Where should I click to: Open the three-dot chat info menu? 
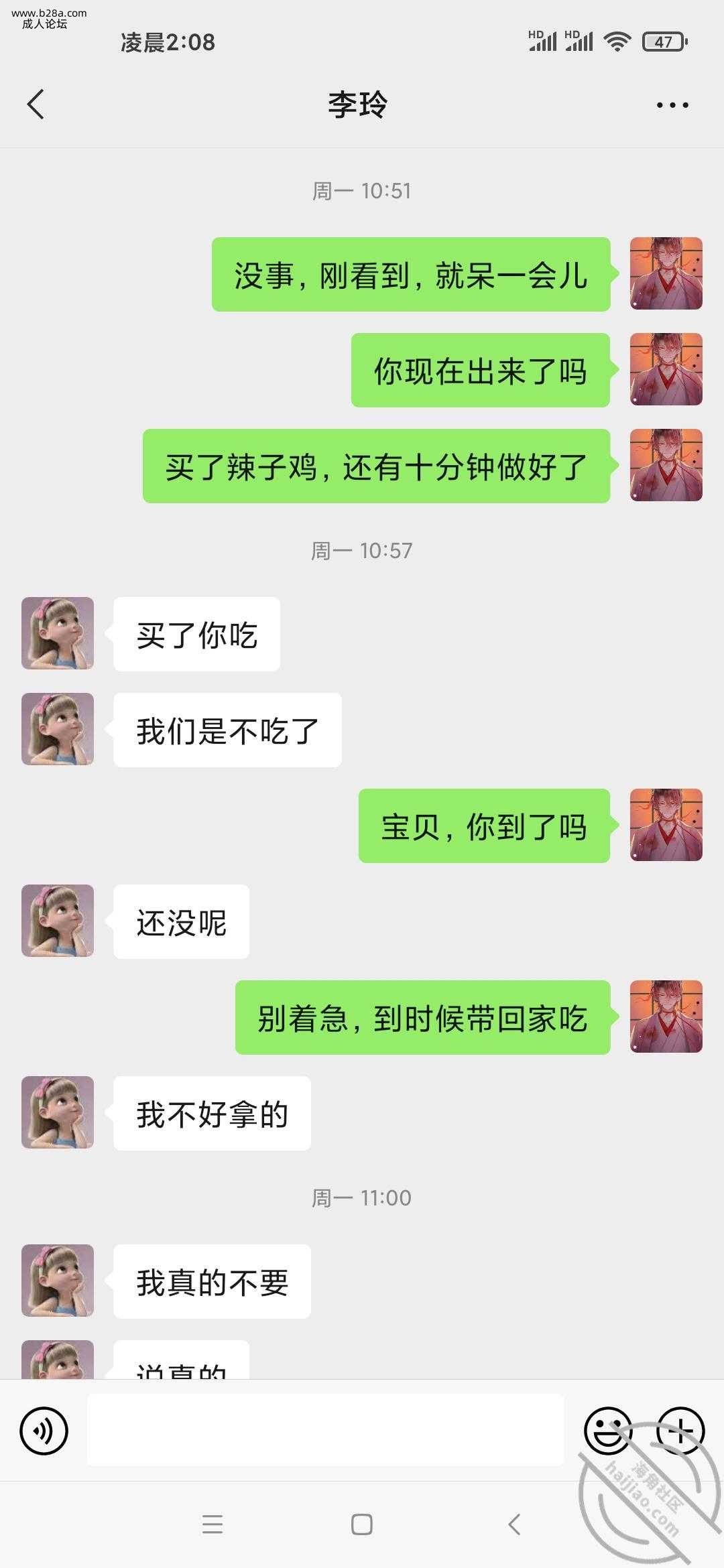(x=672, y=105)
